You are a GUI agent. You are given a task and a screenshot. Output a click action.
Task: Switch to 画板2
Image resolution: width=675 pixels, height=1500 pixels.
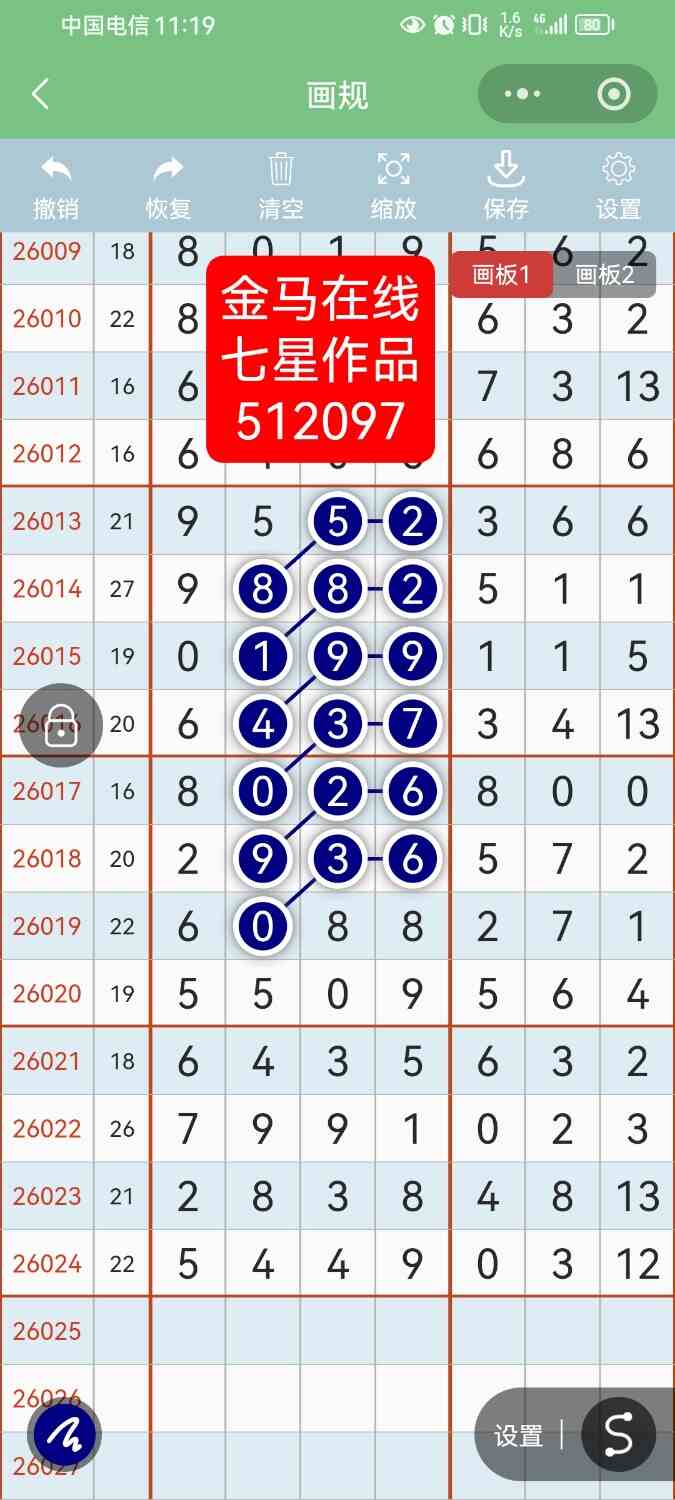pyautogui.click(x=605, y=275)
